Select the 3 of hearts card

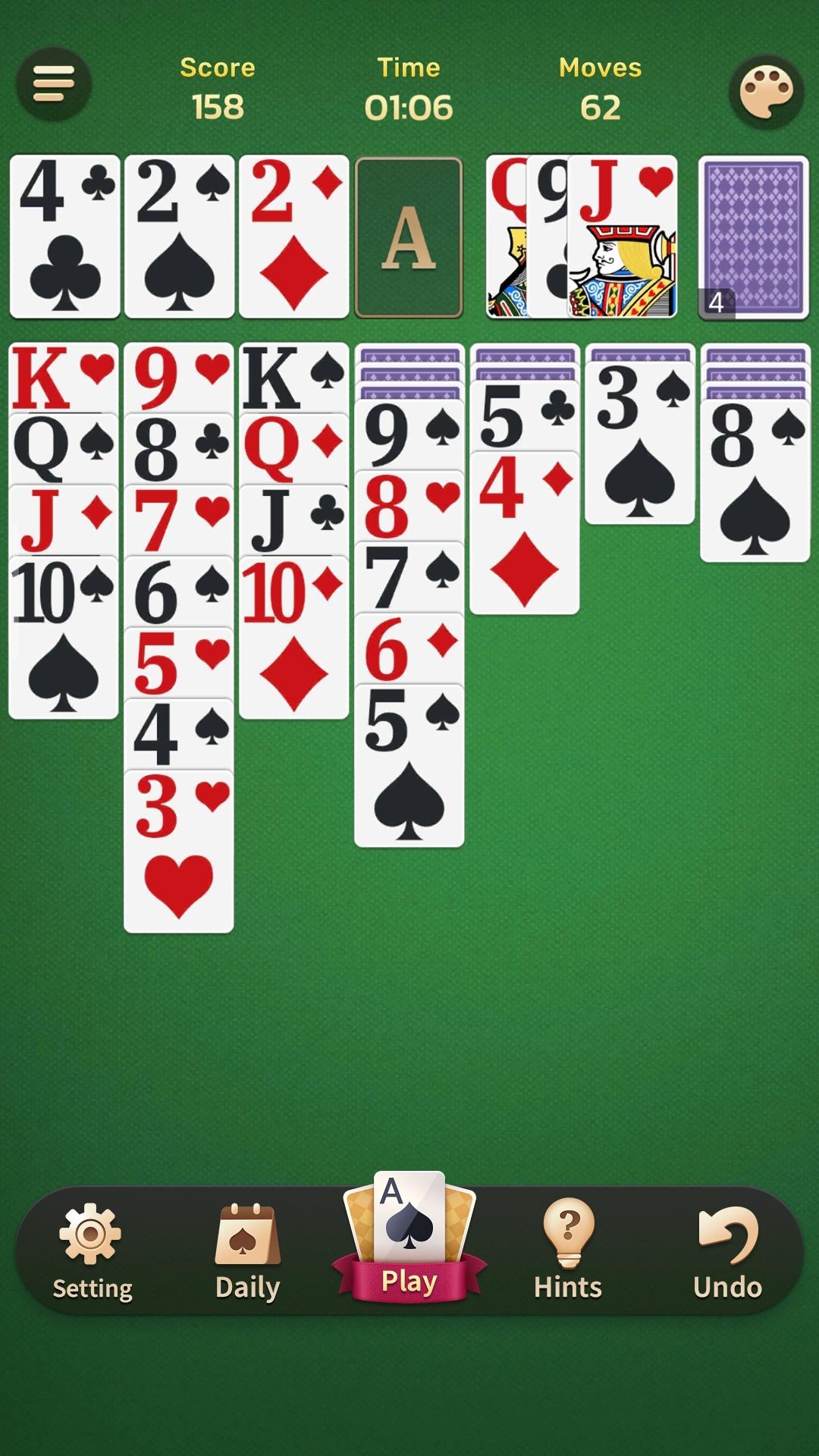point(179,853)
